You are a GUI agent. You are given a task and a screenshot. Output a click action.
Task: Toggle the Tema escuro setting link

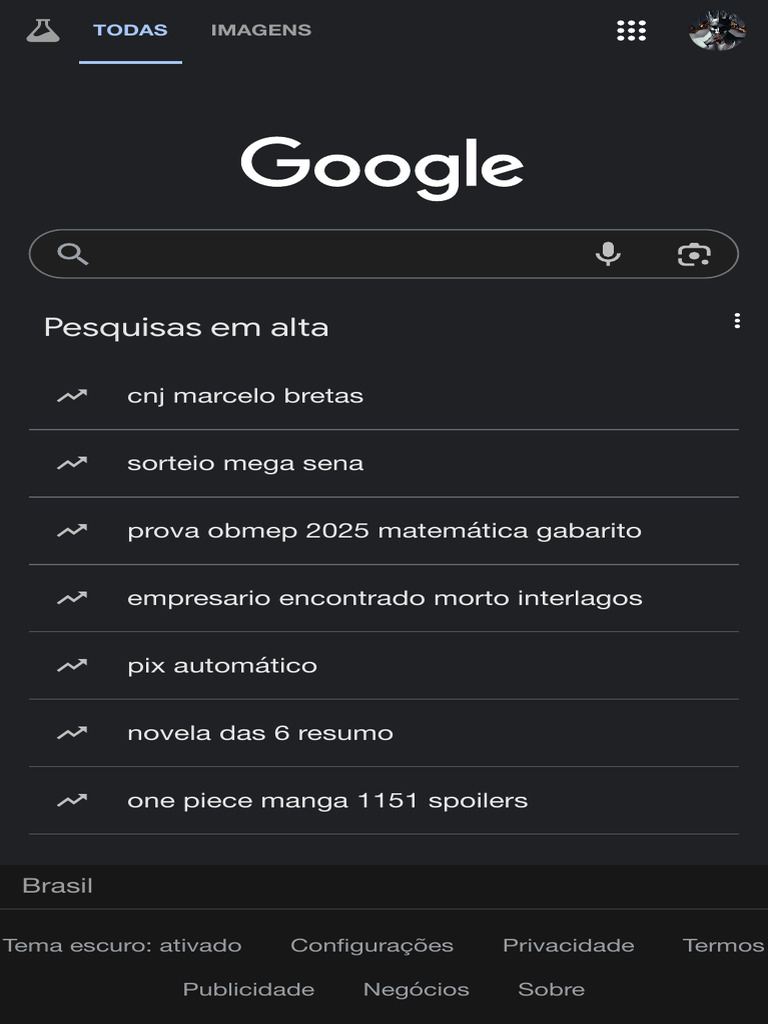tap(122, 945)
